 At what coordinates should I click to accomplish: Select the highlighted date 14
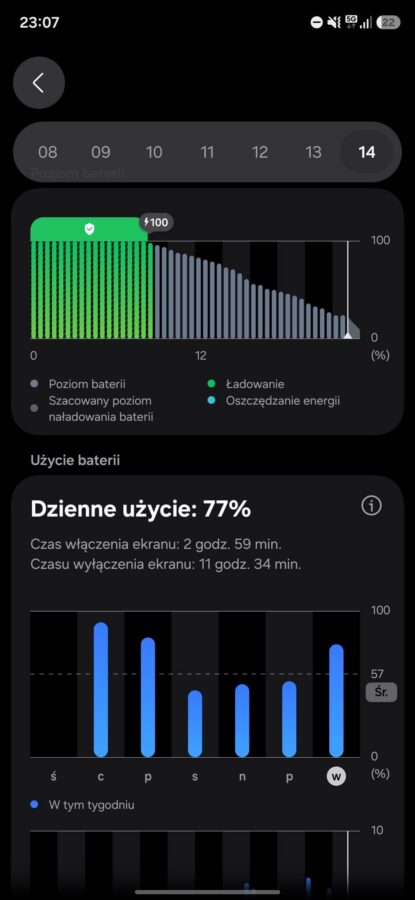pos(367,152)
